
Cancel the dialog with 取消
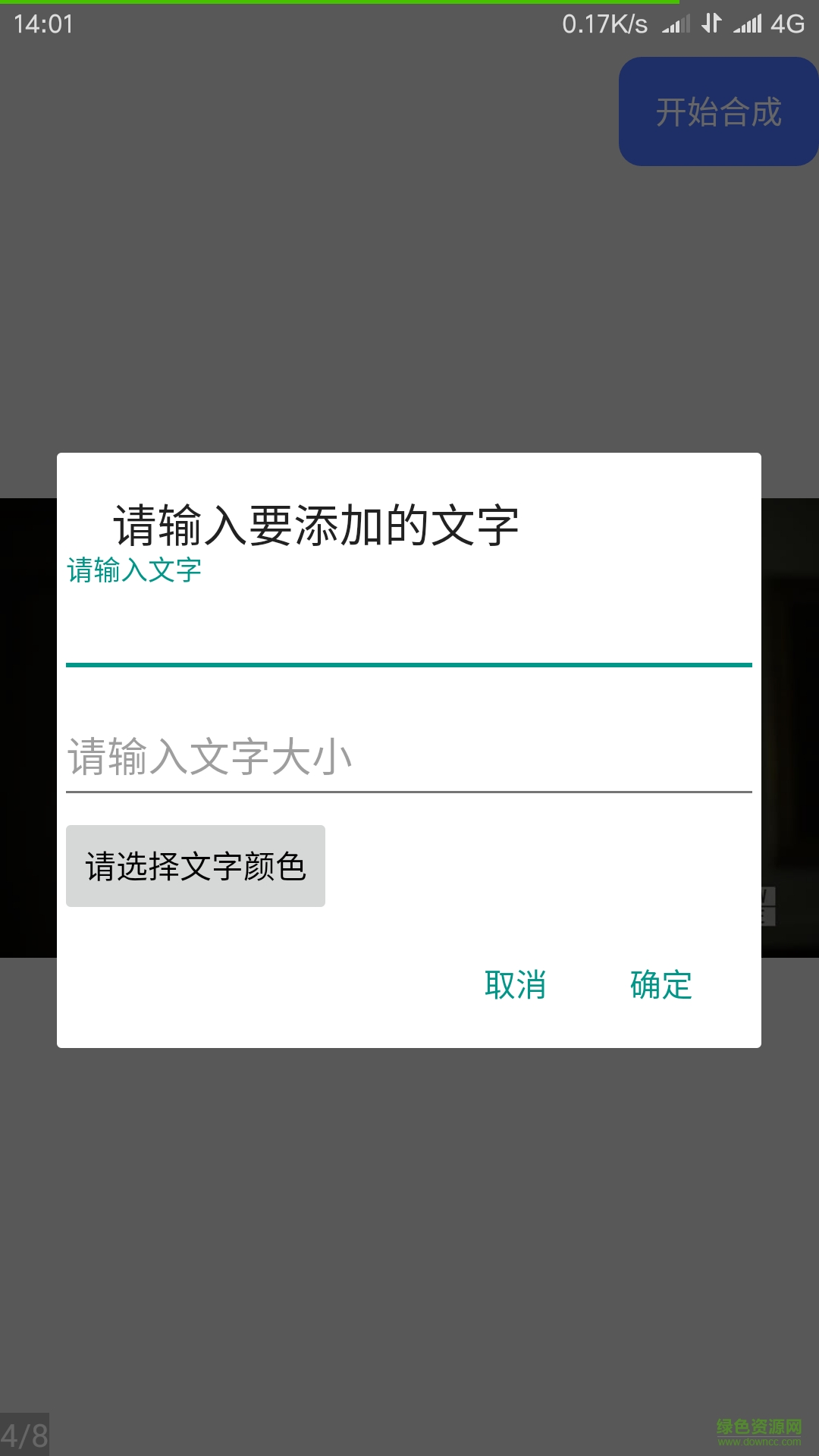(515, 985)
